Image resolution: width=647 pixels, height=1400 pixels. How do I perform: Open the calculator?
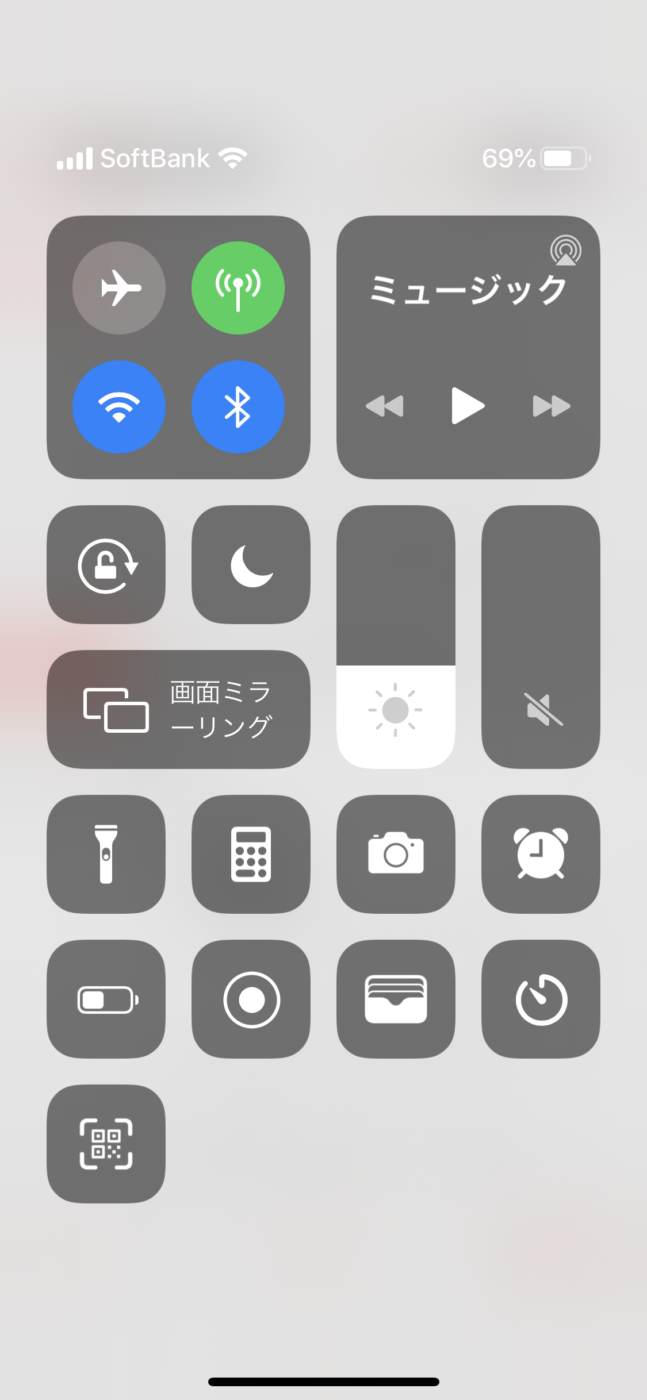pos(251,854)
